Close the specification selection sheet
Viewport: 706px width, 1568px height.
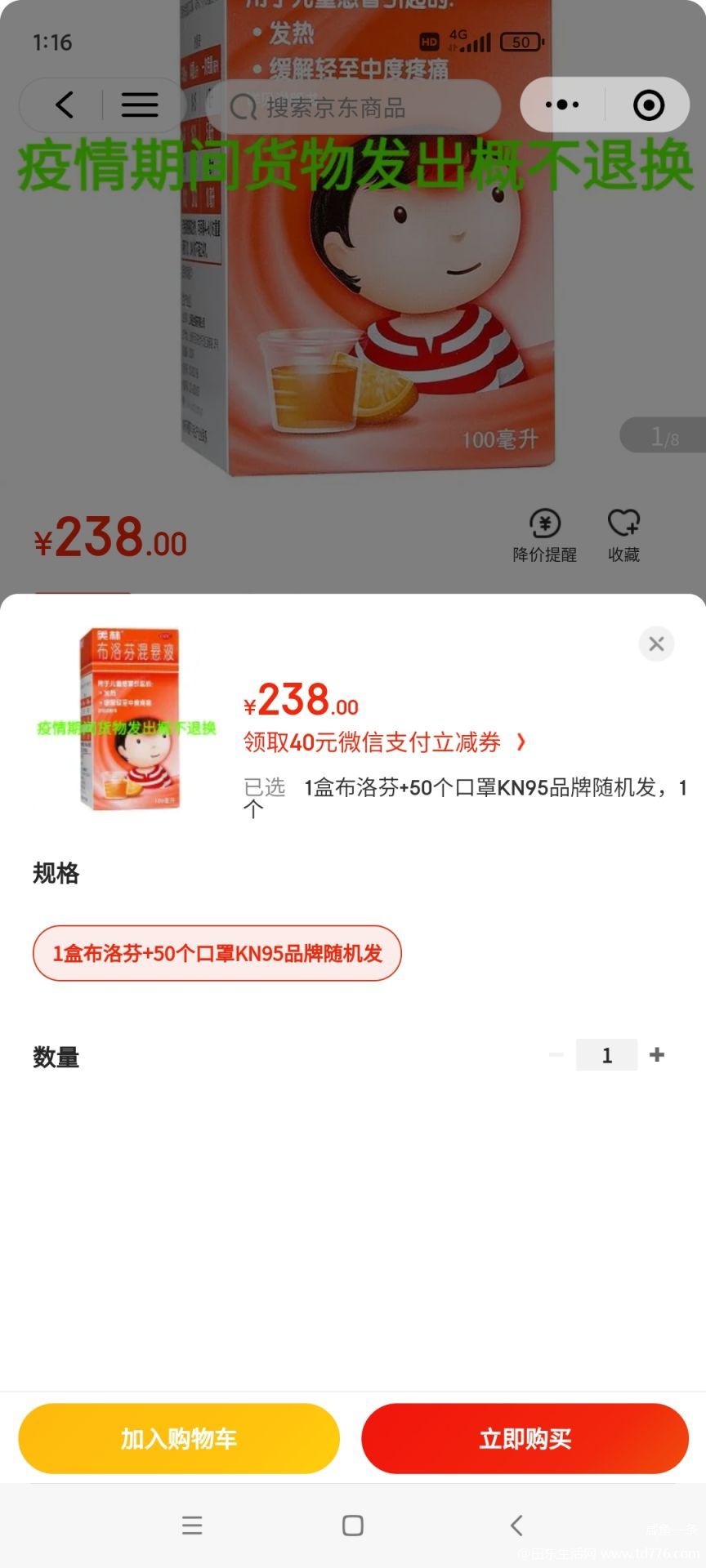(x=656, y=644)
